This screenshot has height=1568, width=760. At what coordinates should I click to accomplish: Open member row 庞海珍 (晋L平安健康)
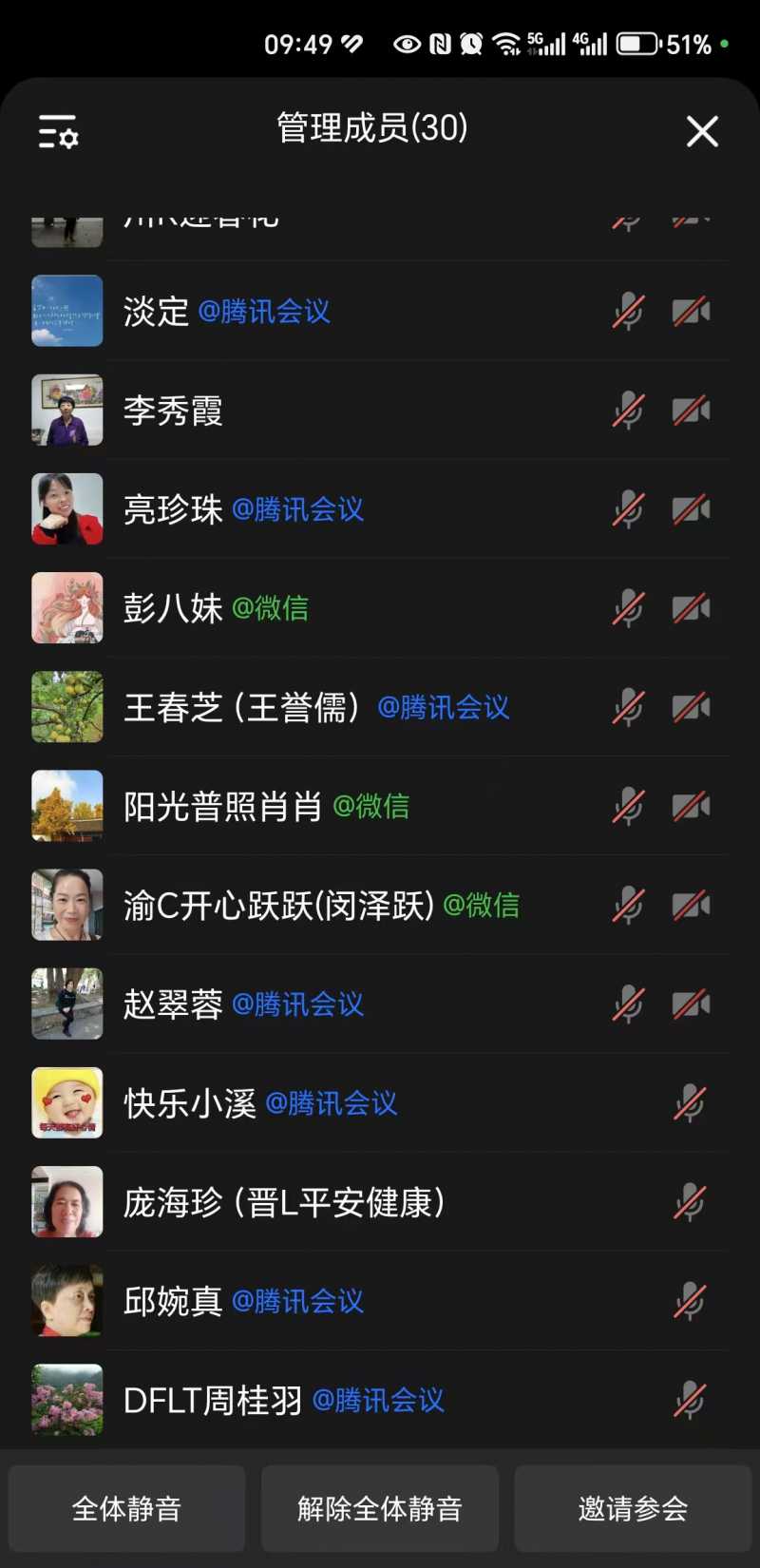284,1202
